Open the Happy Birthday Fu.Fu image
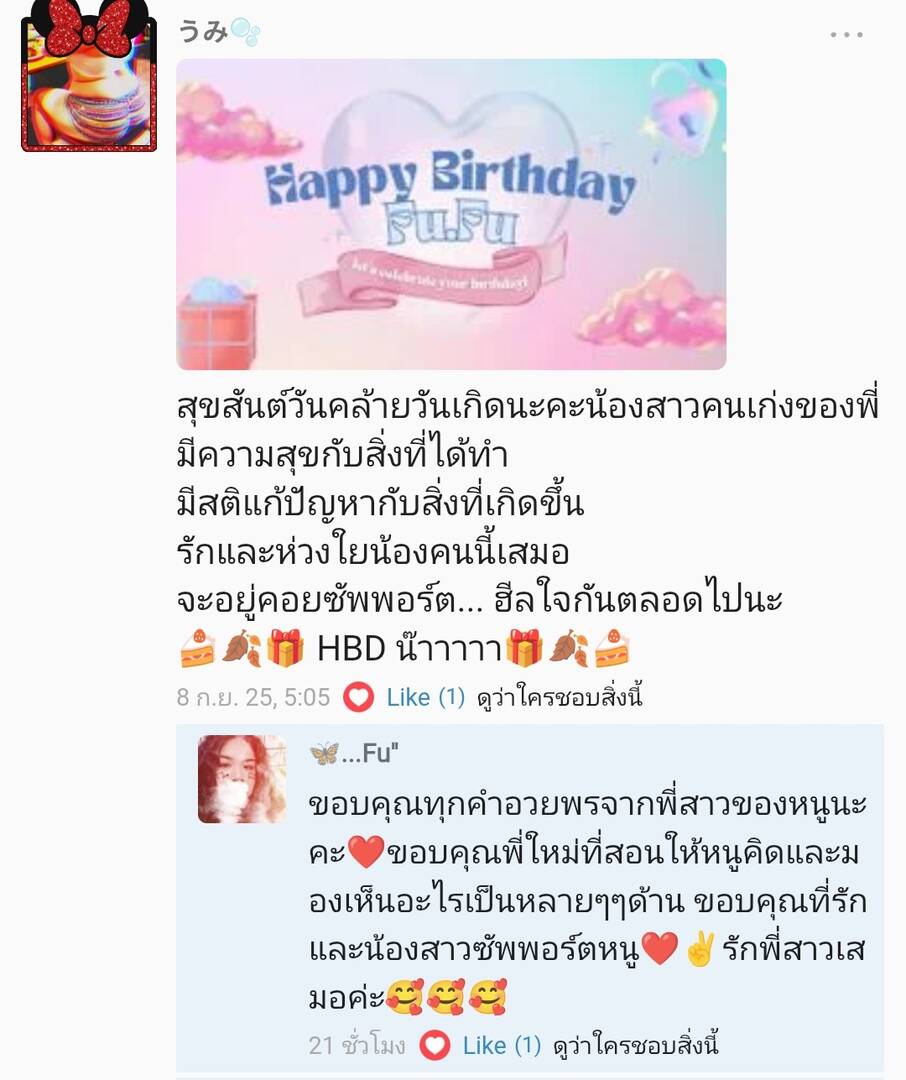 click(451, 214)
